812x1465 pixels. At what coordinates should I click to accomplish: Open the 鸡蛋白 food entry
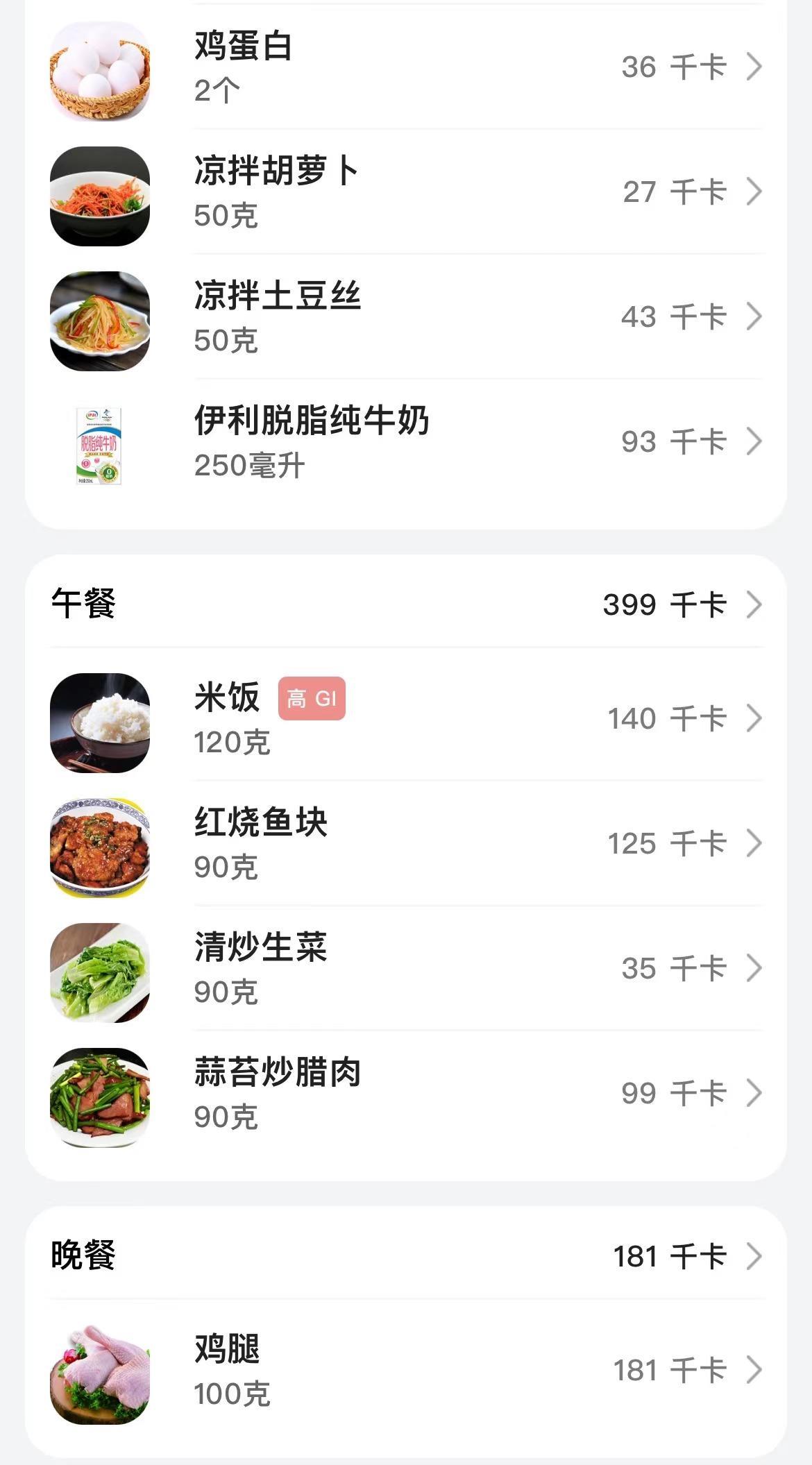click(406, 67)
